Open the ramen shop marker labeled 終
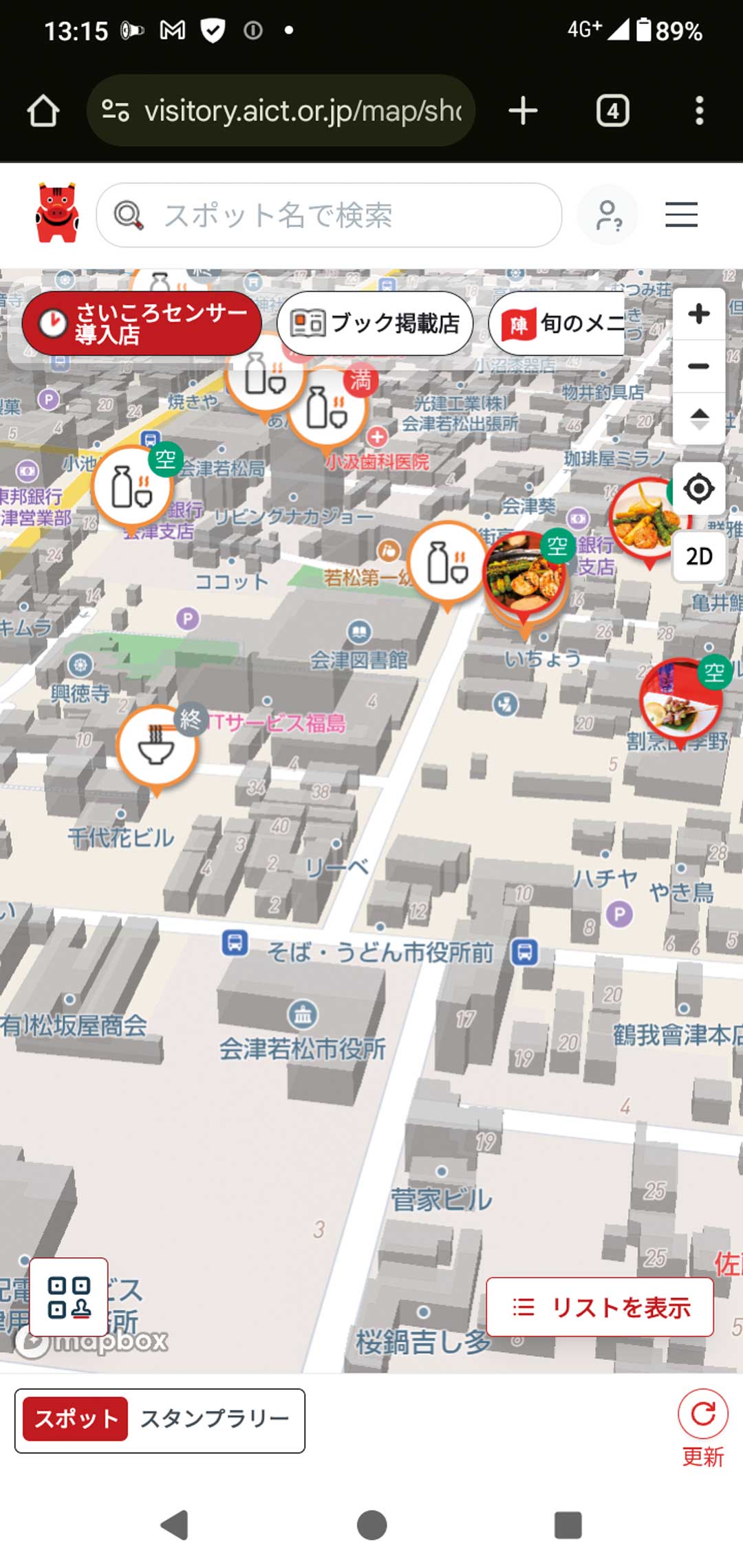This screenshot has height=1568, width=743. tap(157, 746)
